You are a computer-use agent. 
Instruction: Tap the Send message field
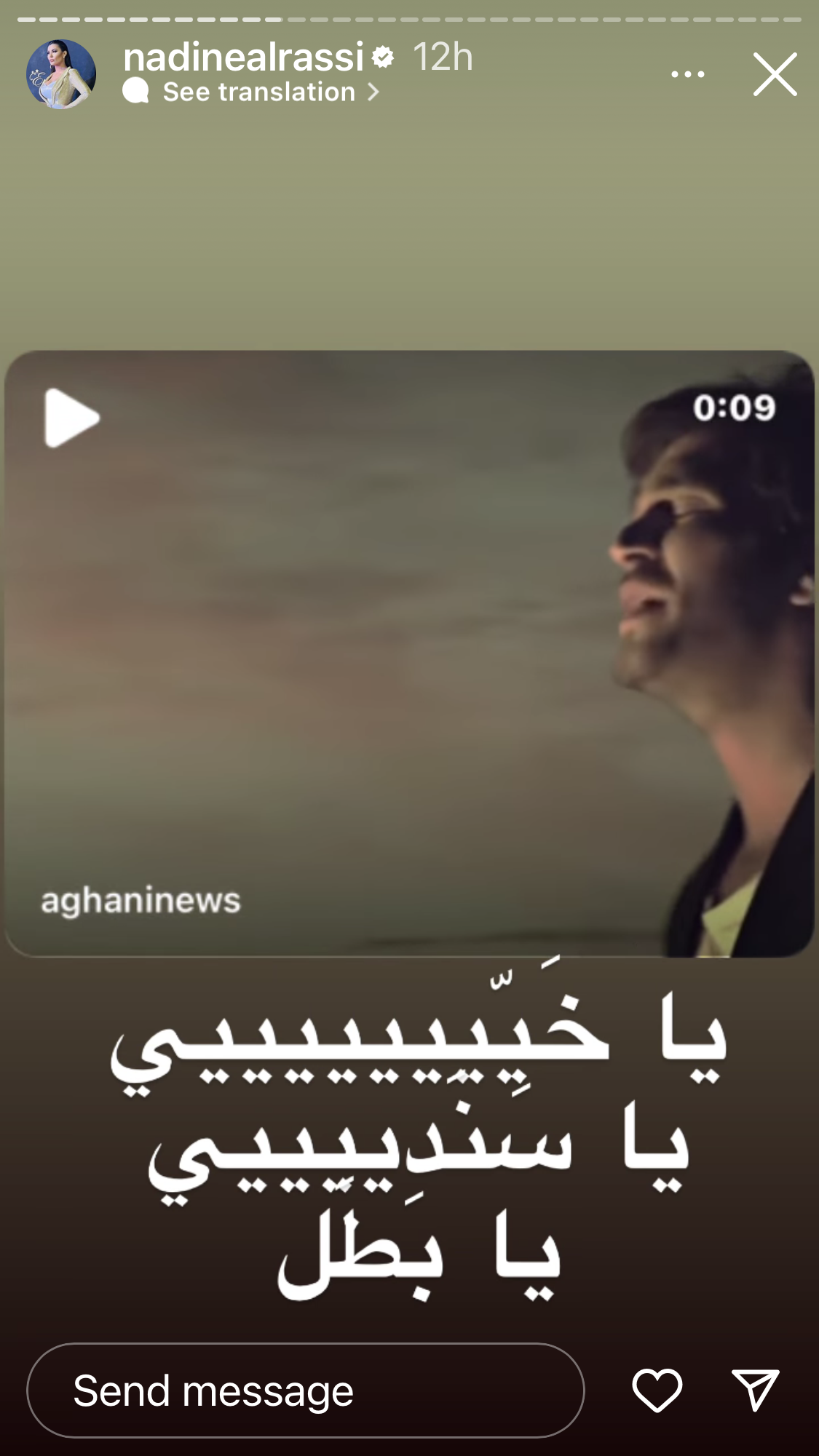pyautogui.click(x=306, y=1391)
